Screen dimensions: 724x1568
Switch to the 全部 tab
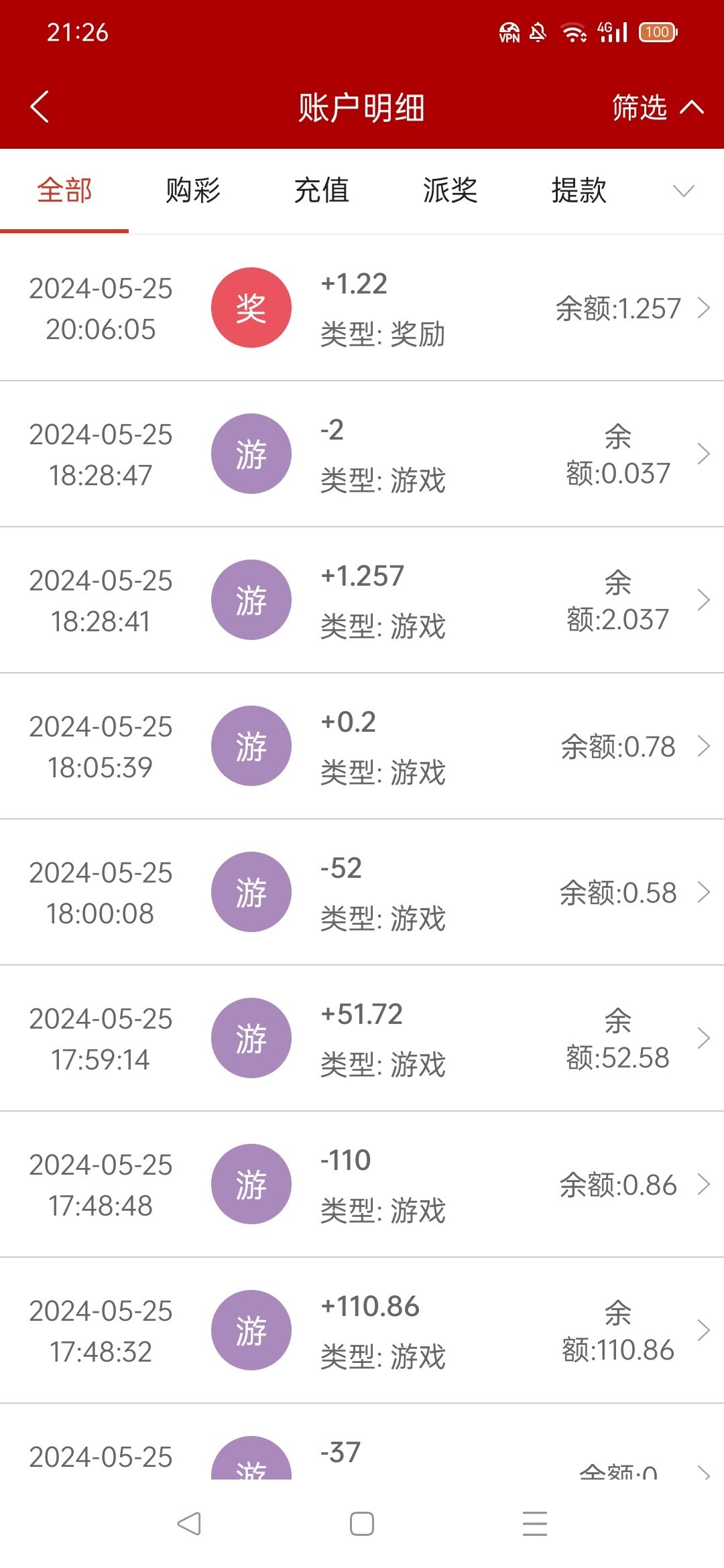coord(64,191)
